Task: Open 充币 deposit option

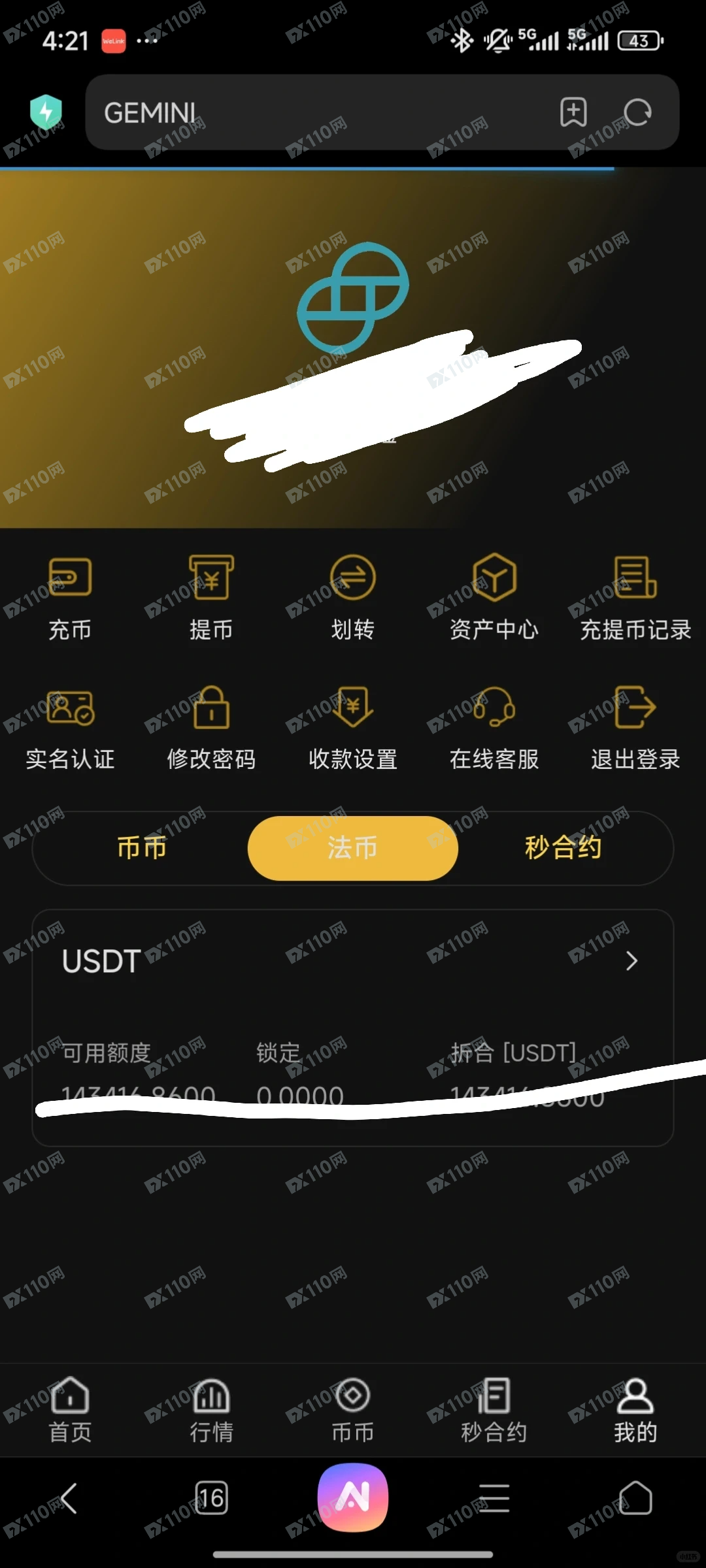Action: 70,596
